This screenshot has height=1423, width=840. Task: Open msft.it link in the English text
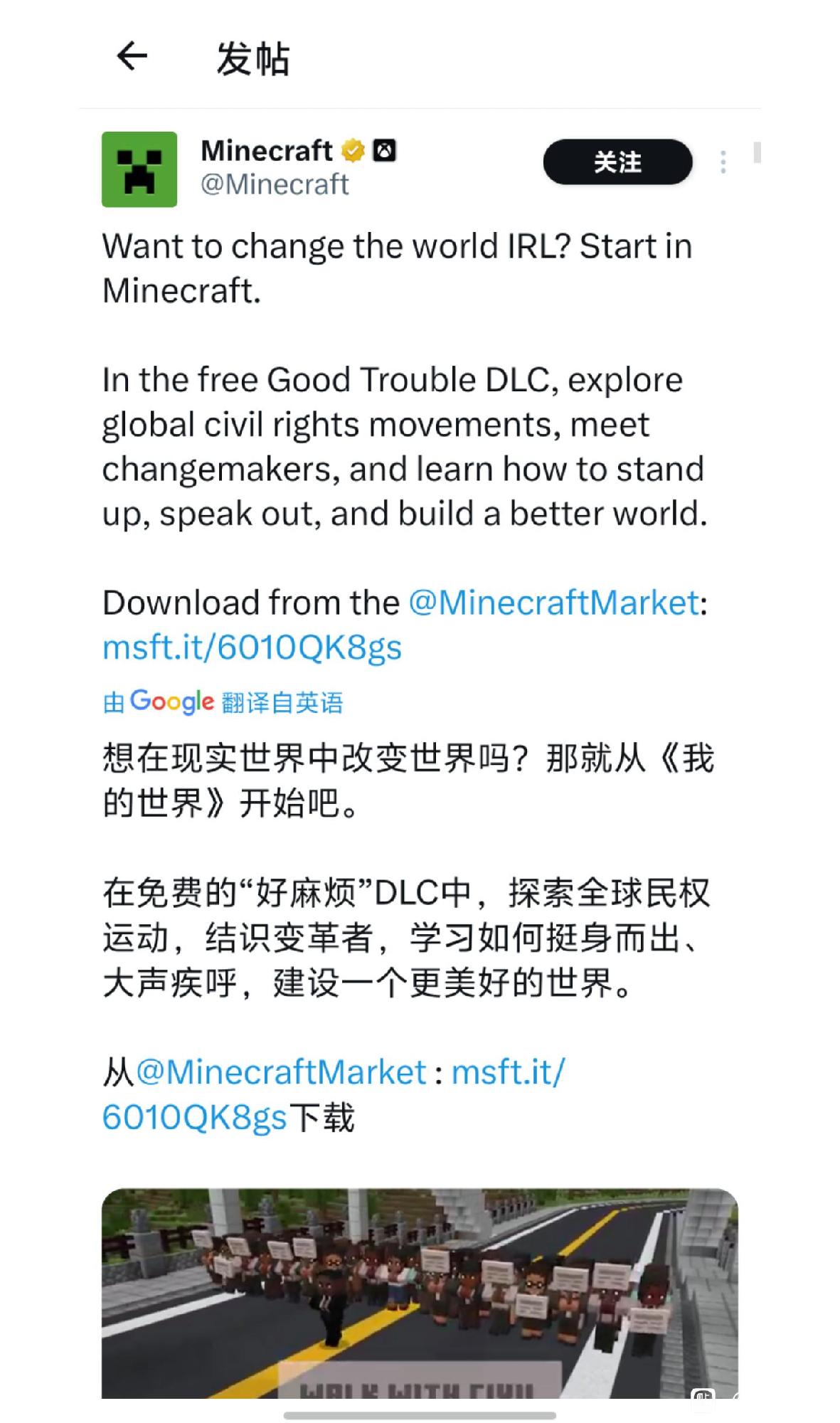click(x=252, y=647)
